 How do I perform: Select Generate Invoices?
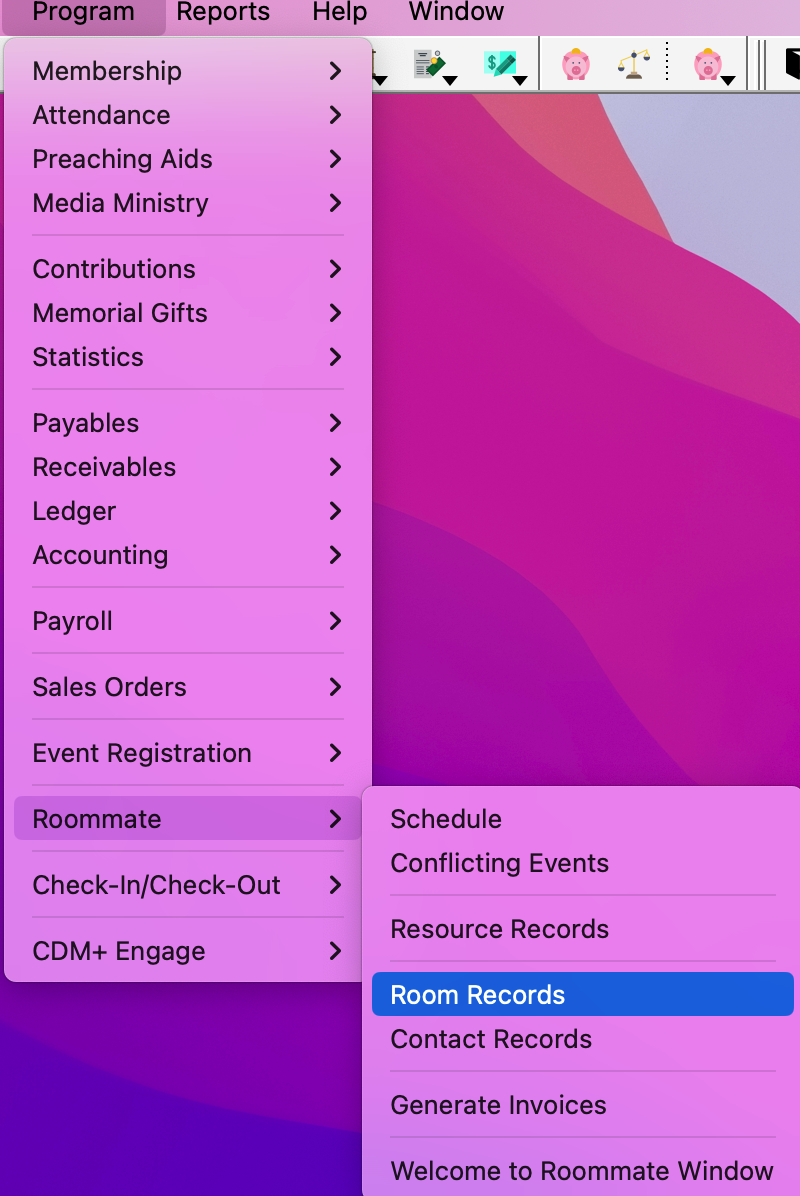click(498, 1105)
